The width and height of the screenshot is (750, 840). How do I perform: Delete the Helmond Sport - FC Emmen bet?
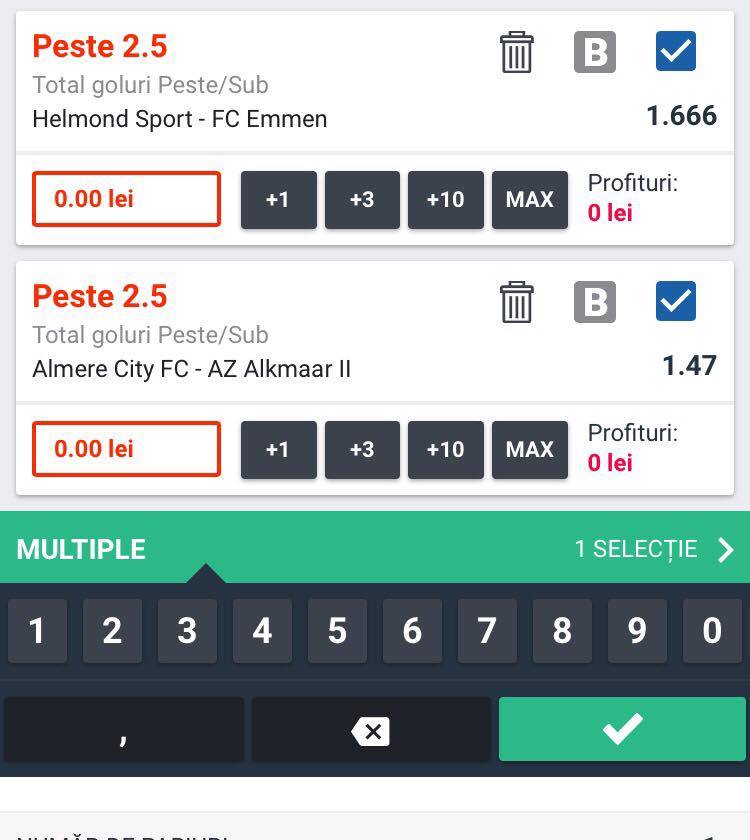pyautogui.click(x=516, y=52)
